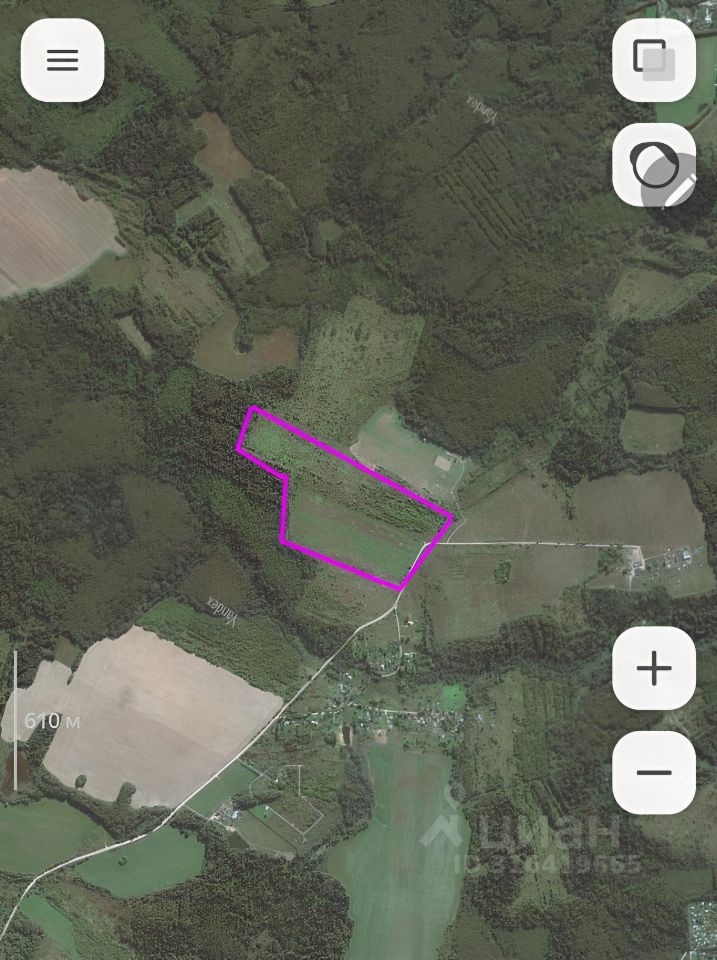Viewport: 717px width, 960px height.
Task: Open the map layers selector
Action: [654, 60]
